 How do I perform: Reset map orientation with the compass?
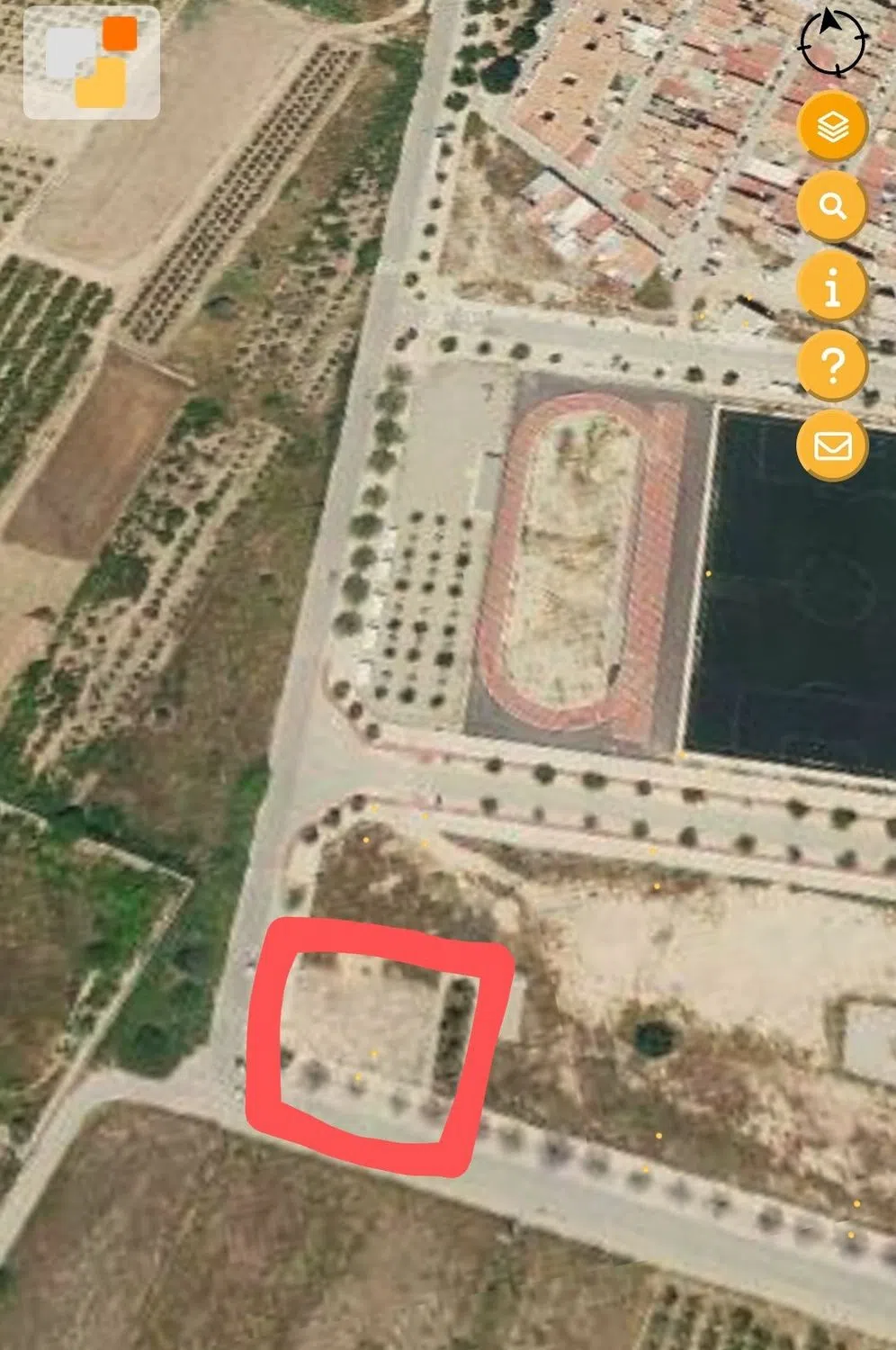click(834, 42)
